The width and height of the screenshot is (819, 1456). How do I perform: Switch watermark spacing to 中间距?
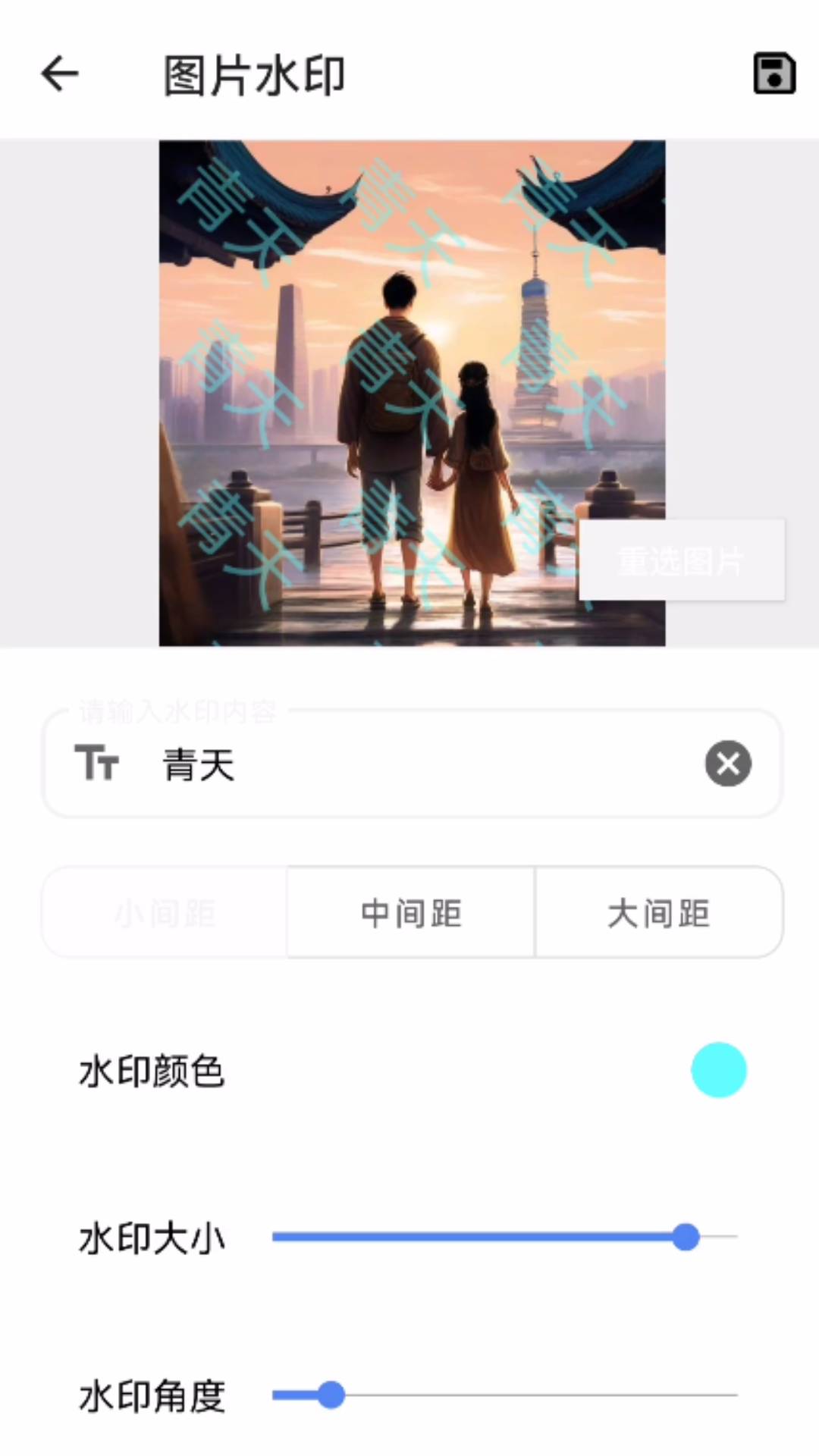click(x=410, y=912)
